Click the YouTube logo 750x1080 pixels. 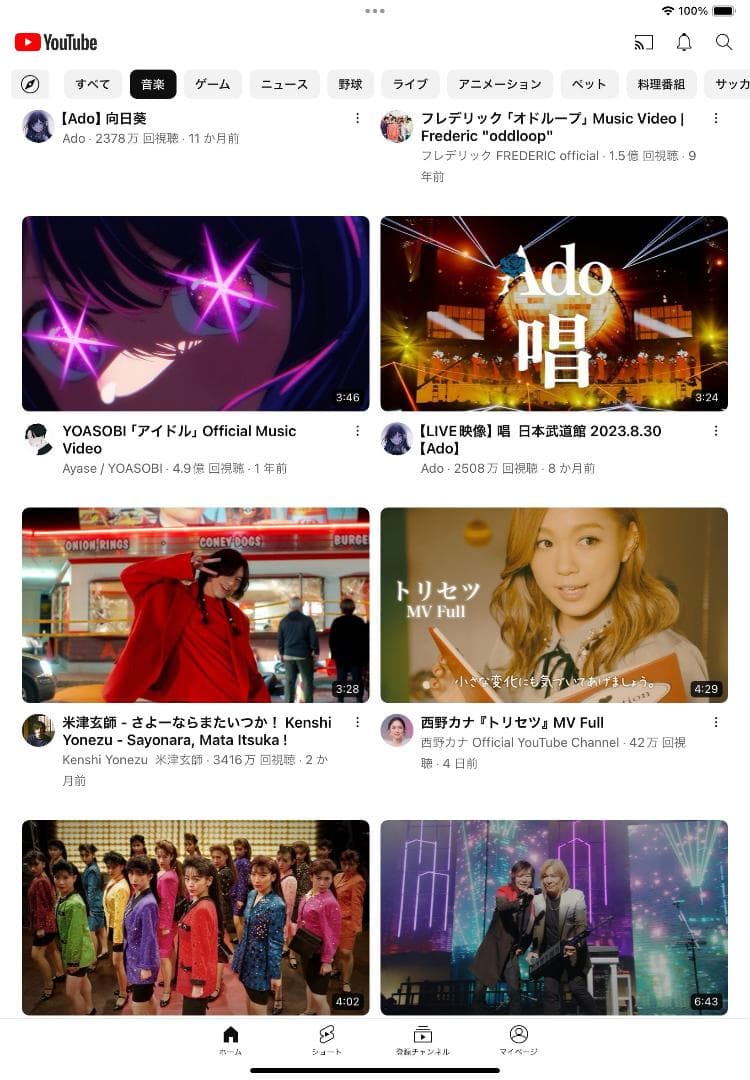click(x=56, y=42)
